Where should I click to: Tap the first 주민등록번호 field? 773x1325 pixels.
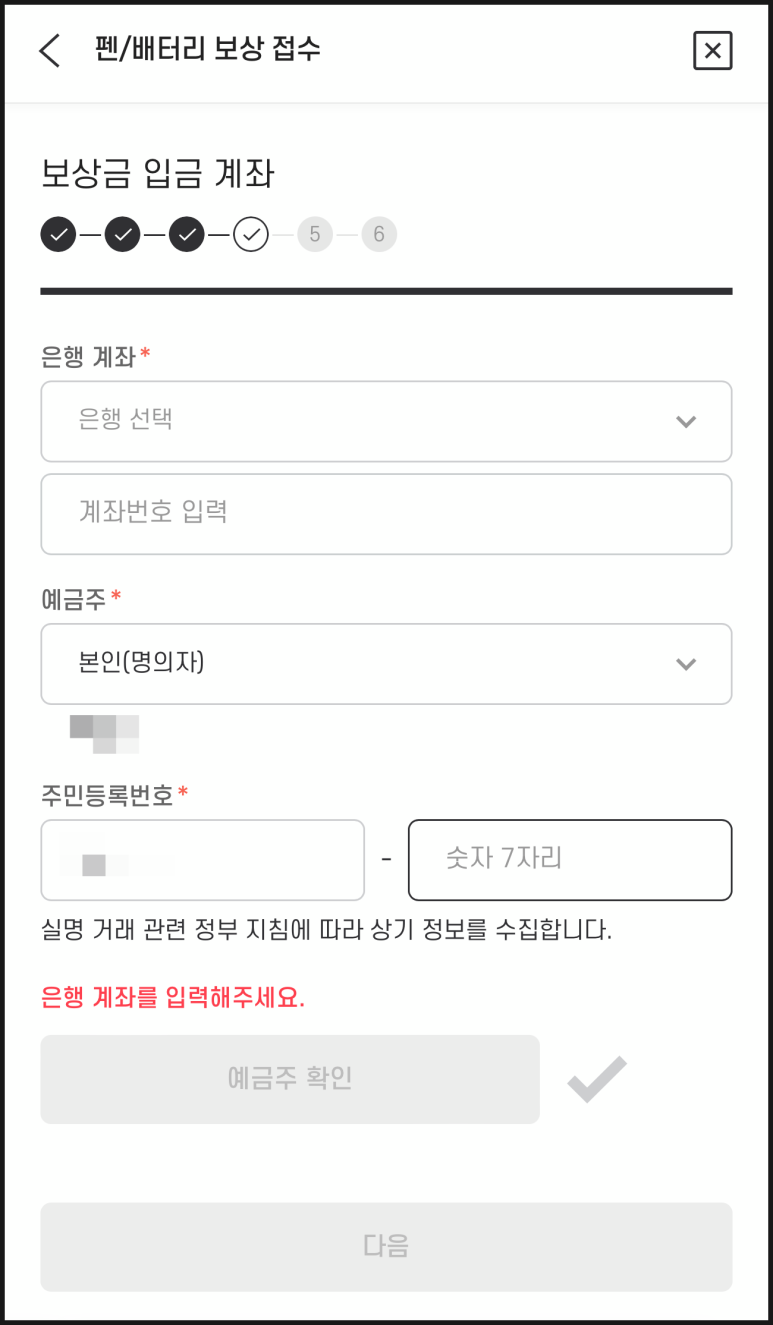[x=203, y=860]
